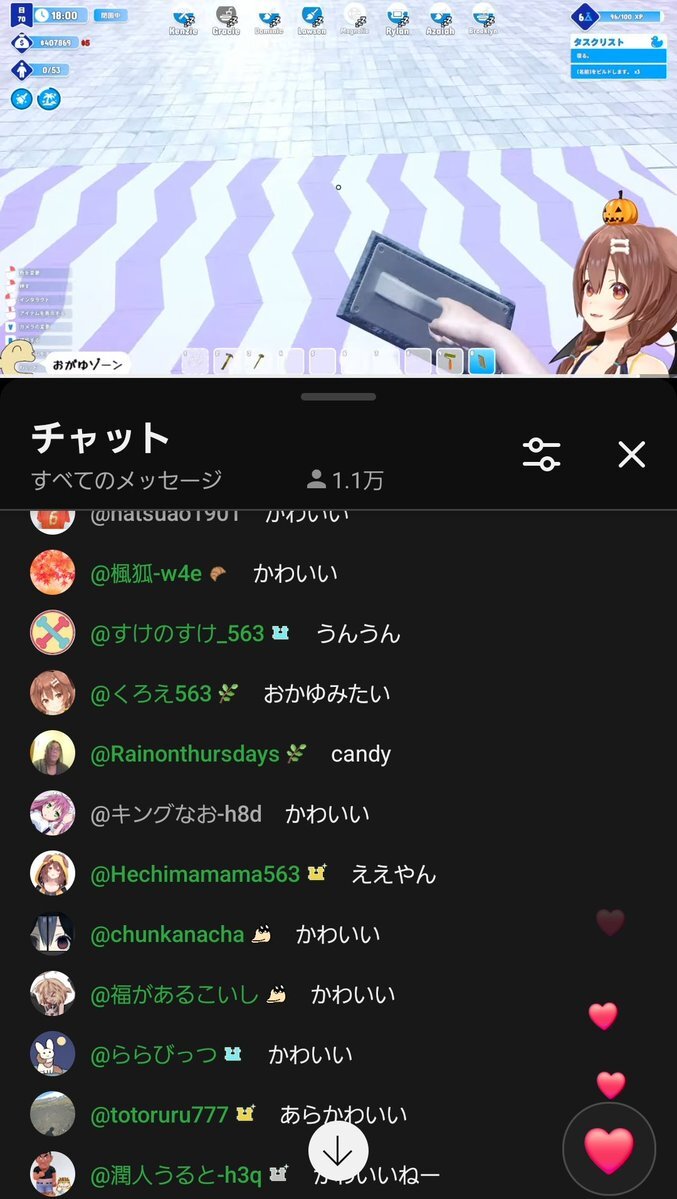
Task: Close the チャット panel
Action: (x=632, y=455)
